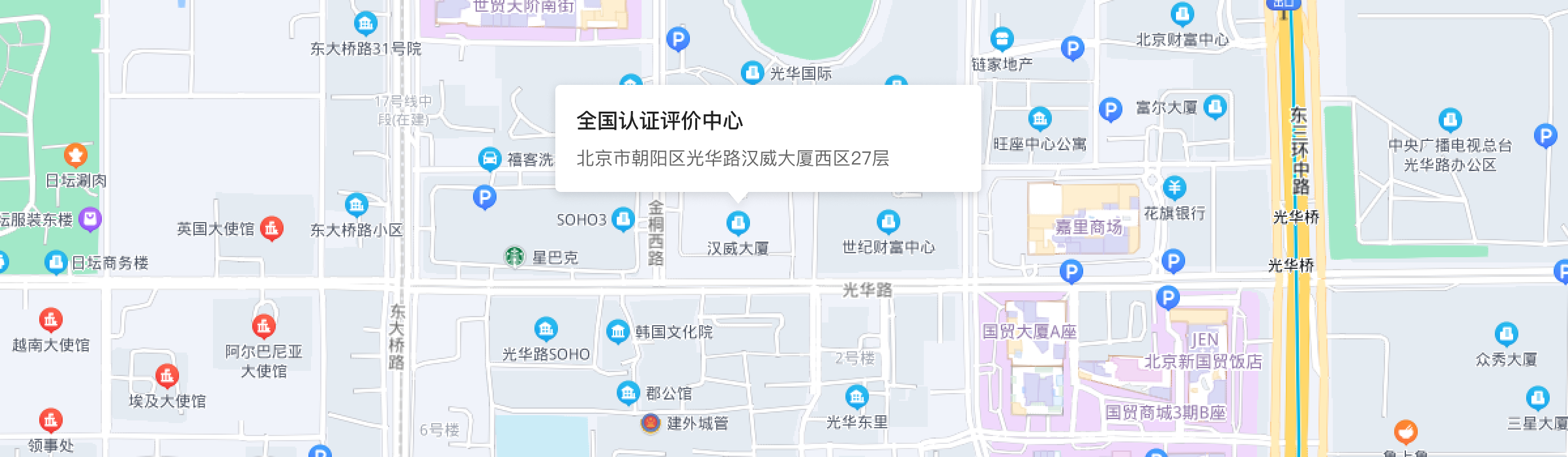The width and height of the screenshot is (1568, 457).
Task: Select the 英国大使馆 embassy marker
Action: point(272,228)
